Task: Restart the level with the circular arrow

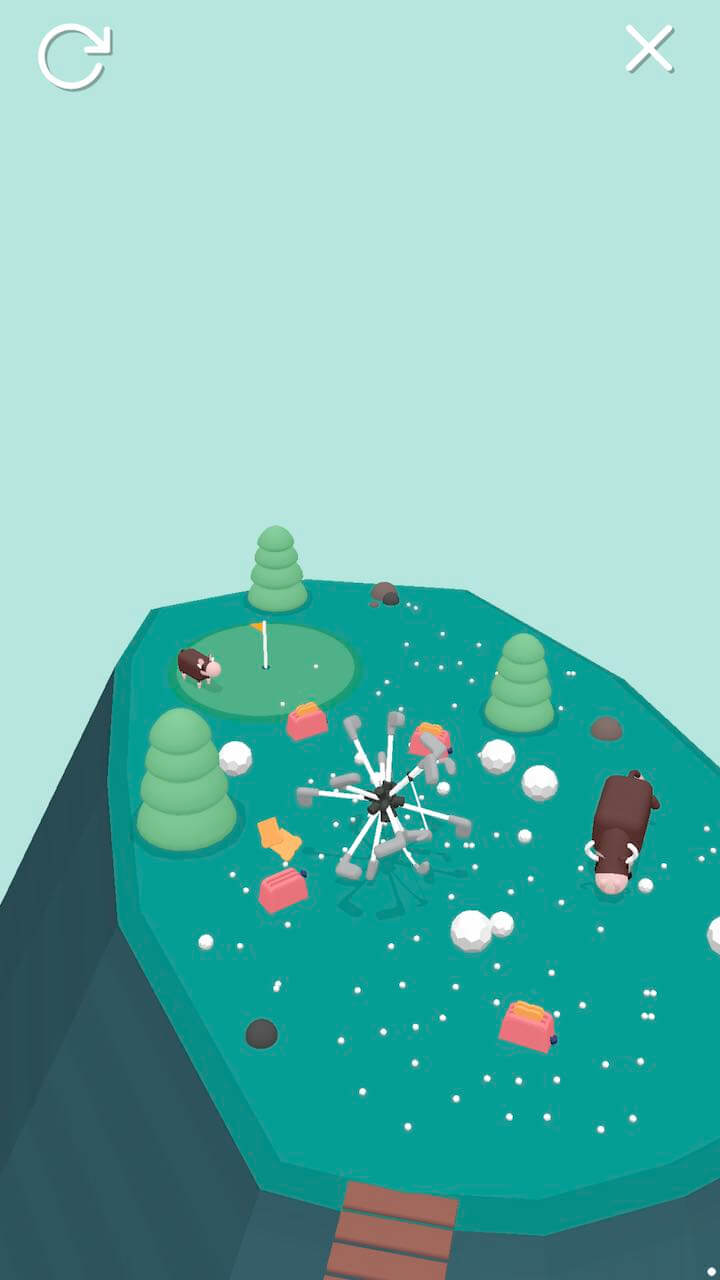Action: pos(73,55)
